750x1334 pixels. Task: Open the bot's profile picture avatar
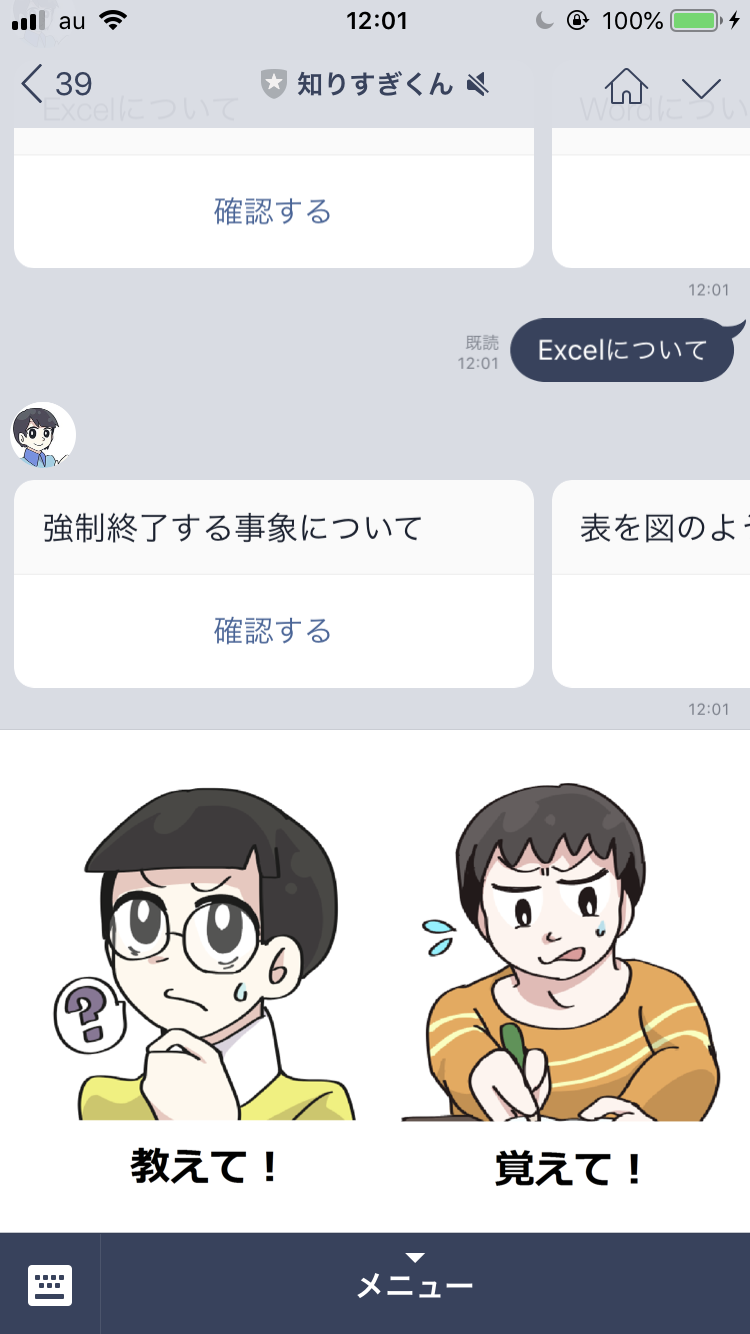43,435
